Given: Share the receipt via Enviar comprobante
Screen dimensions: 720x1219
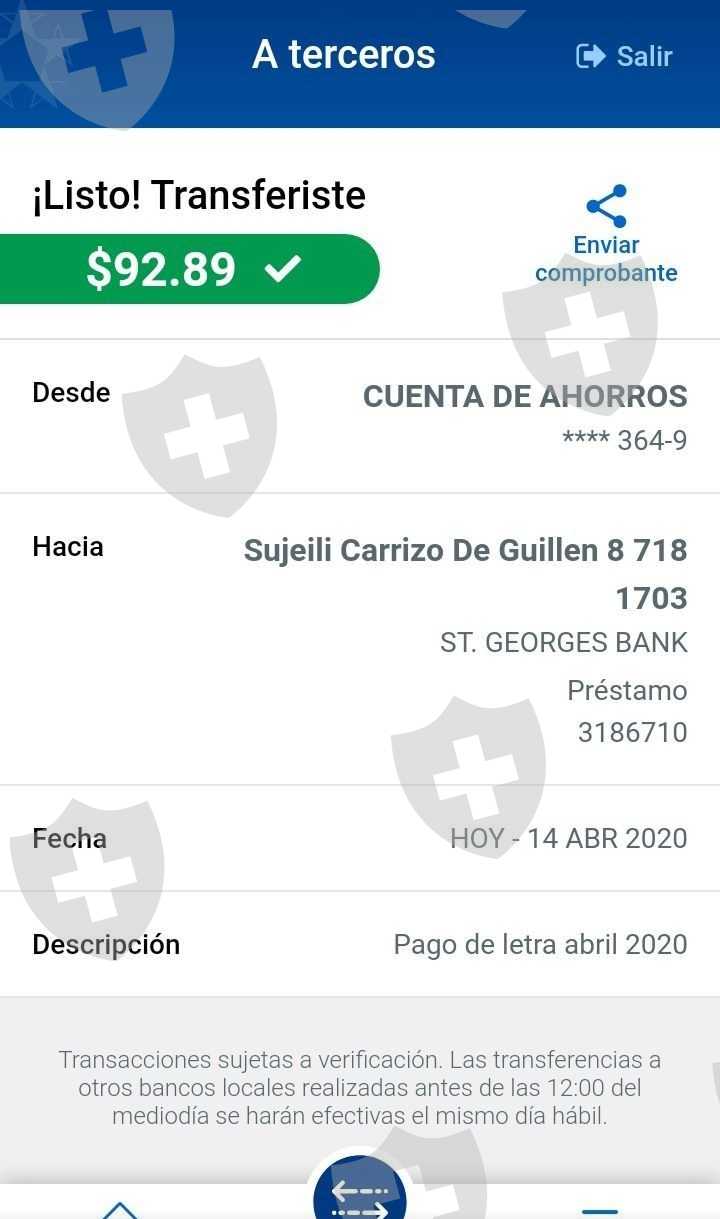Looking at the screenshot, I should coord(606,236).
